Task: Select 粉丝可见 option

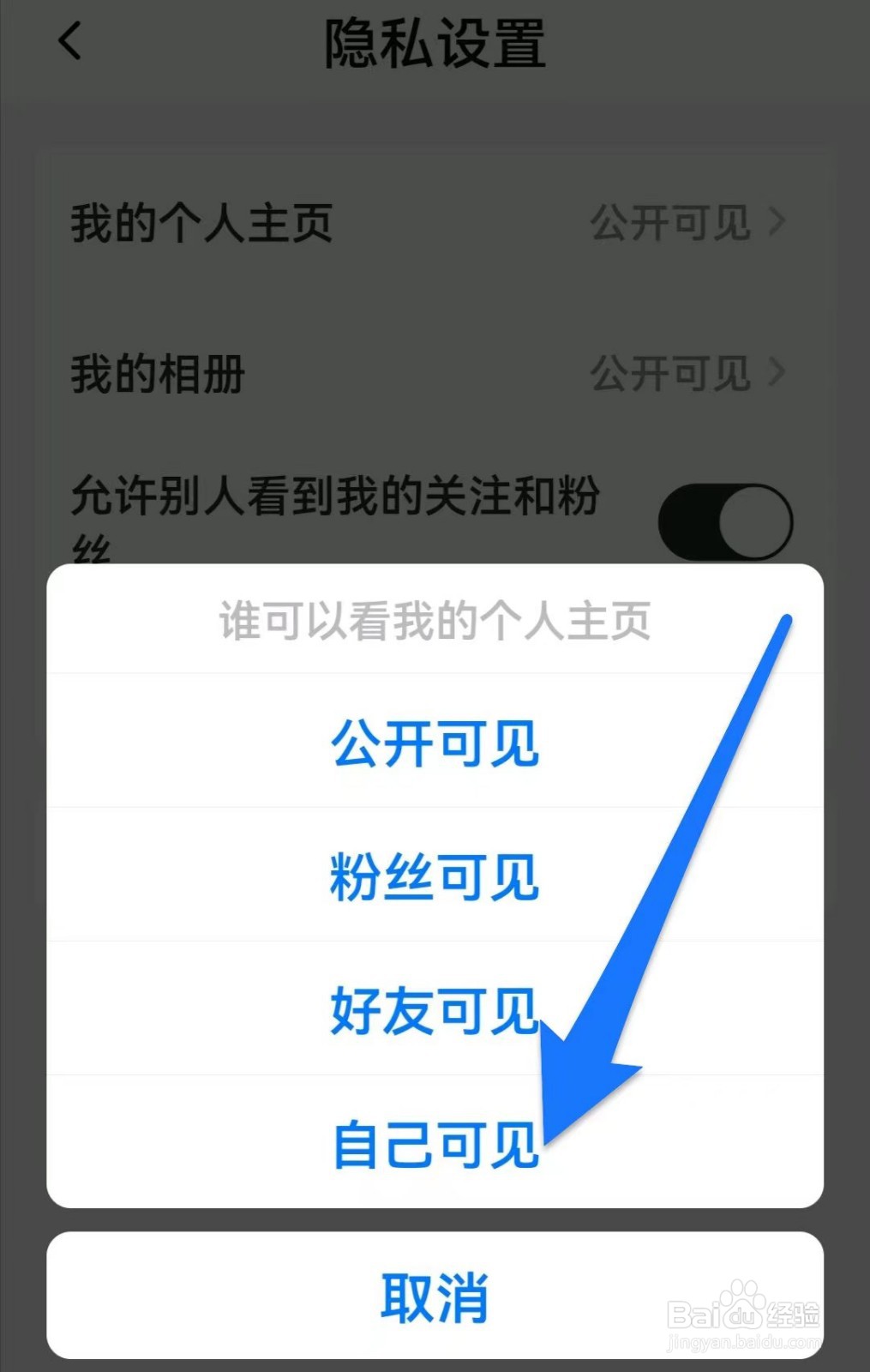Action: point(435,876)
